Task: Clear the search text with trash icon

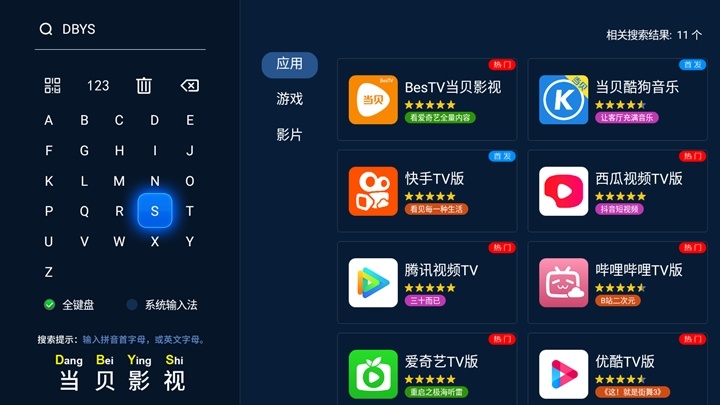Action: pos(144,86)
